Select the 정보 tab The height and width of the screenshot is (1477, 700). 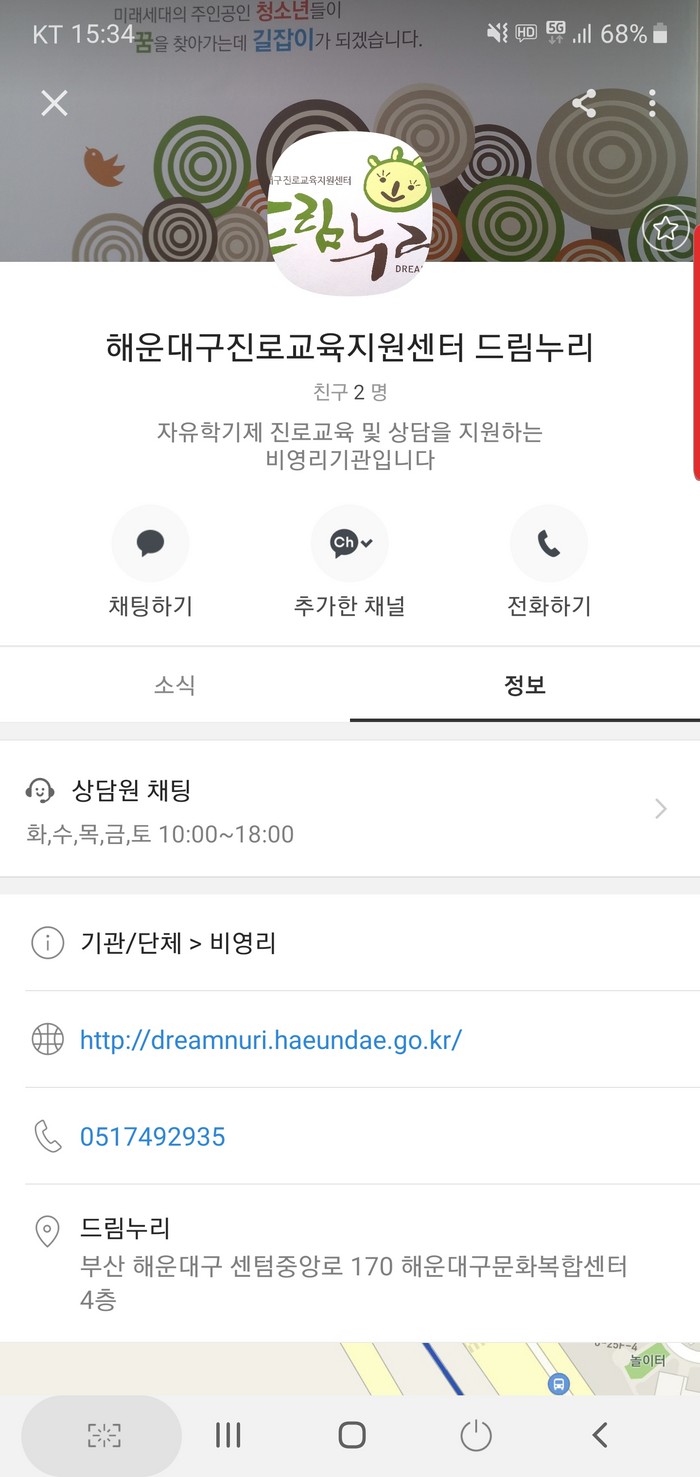[x=524, y=685]
